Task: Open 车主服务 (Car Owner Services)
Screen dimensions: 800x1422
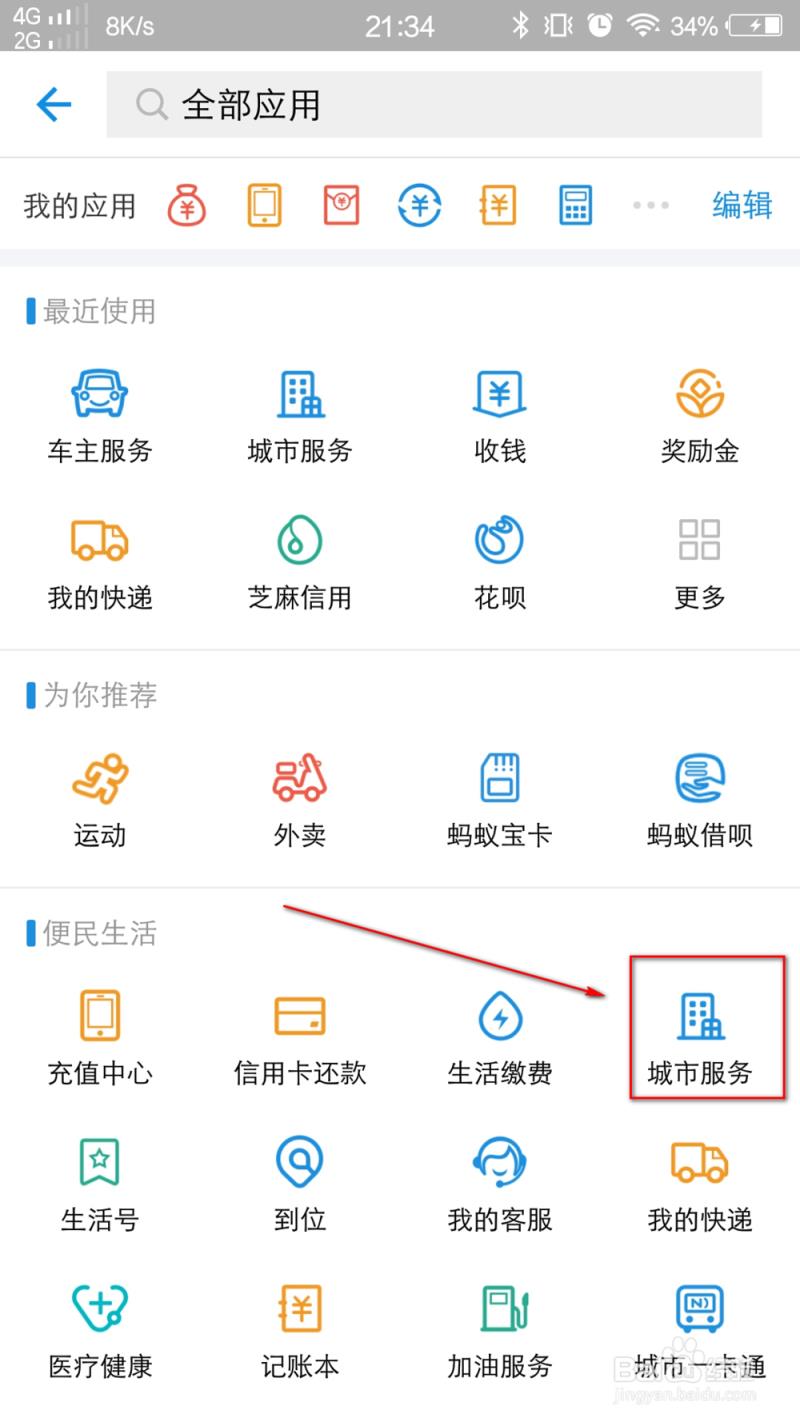Action: pos(100,413)
